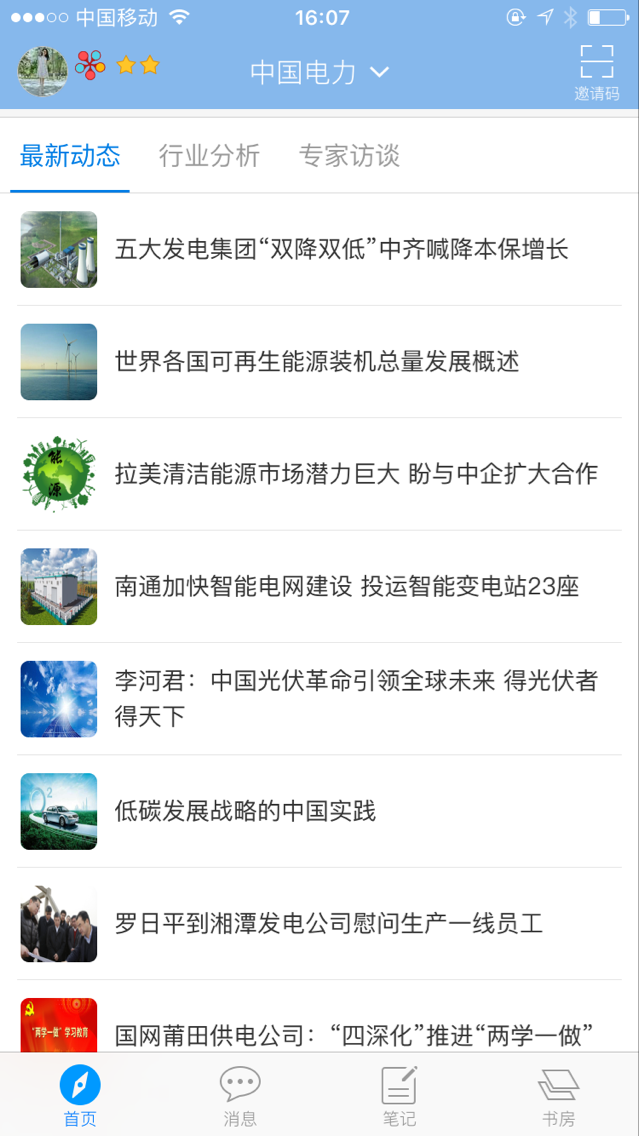Read 世界各国可再生能源装机总量发展概述

click(x=317, y=362)
